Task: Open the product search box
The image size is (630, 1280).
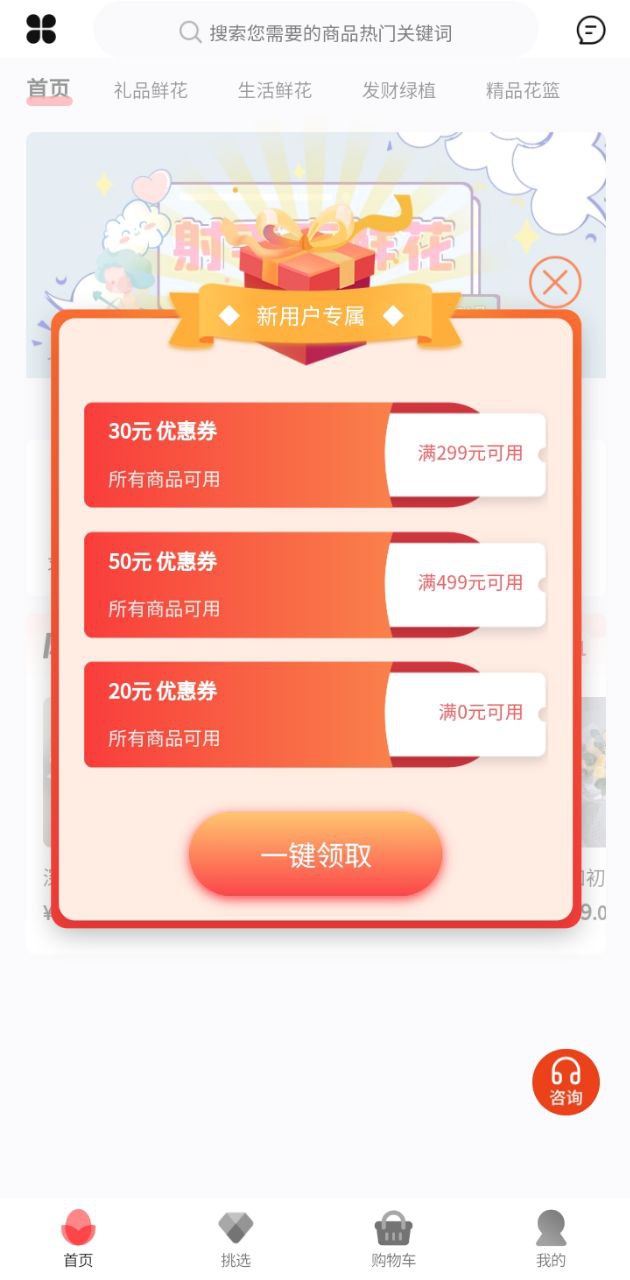Action: (316, 32)
